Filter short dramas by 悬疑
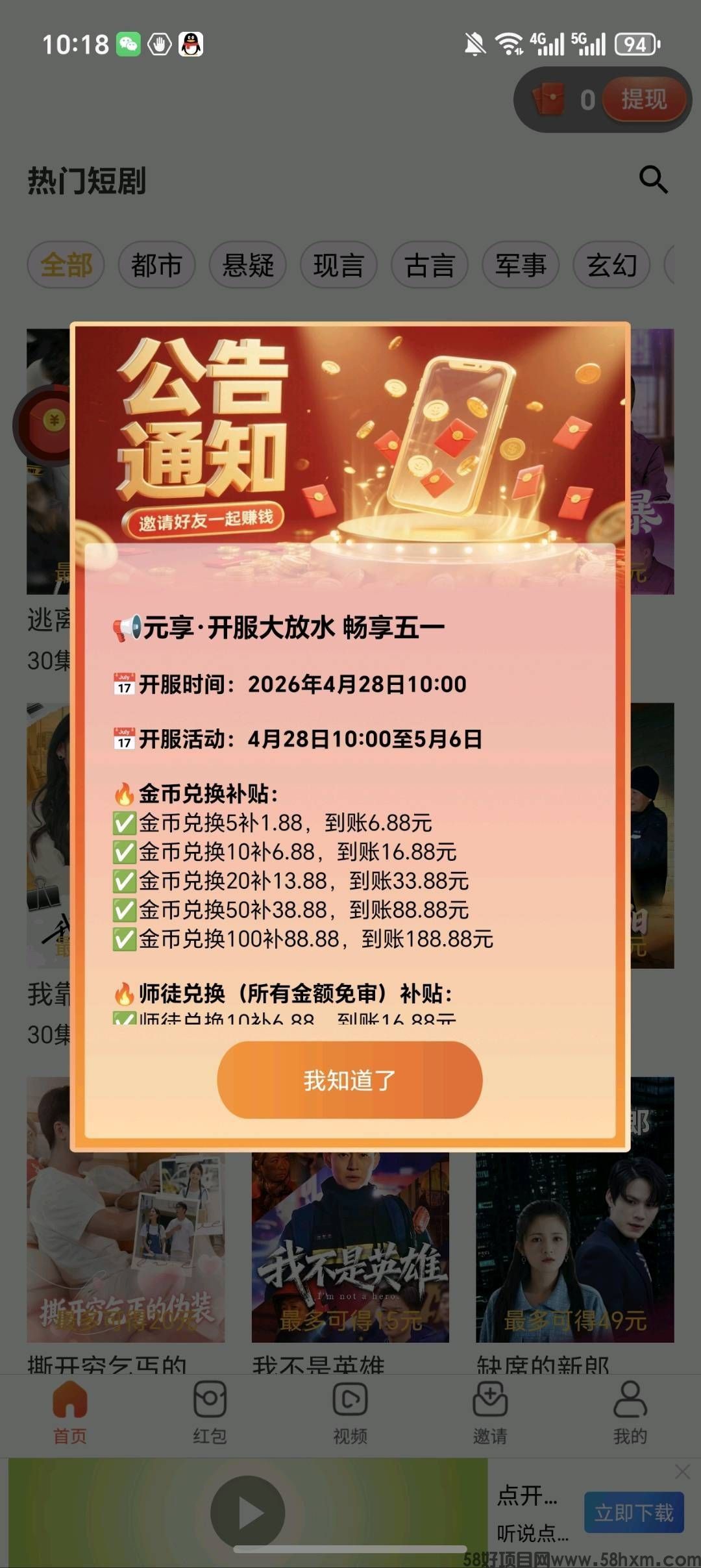701x1568 pixels. click(x=247, y=265)
